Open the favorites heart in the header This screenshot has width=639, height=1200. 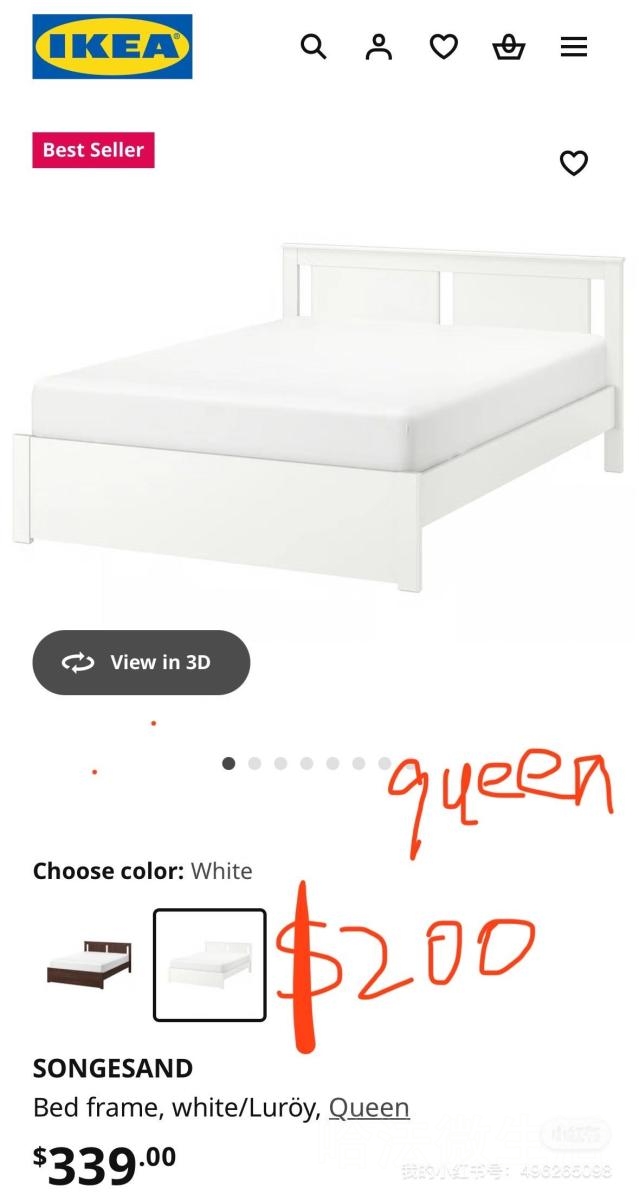tap(443, 47)
